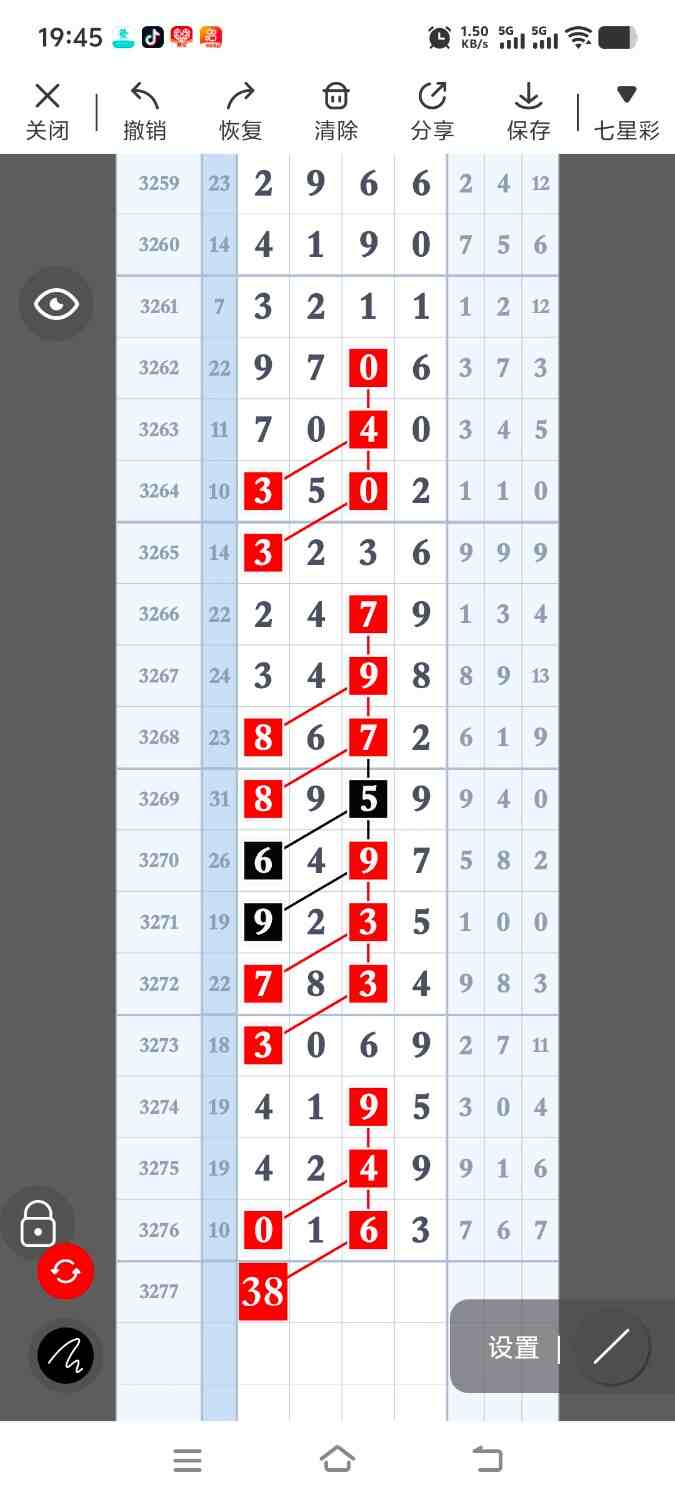Save the chart image

click(528, 111)
